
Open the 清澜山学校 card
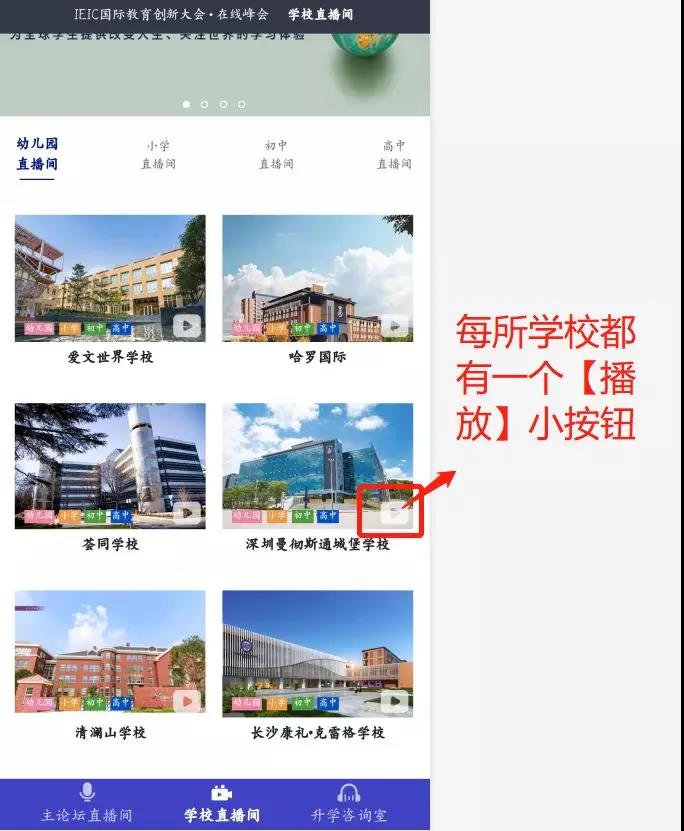coord(110,652)
